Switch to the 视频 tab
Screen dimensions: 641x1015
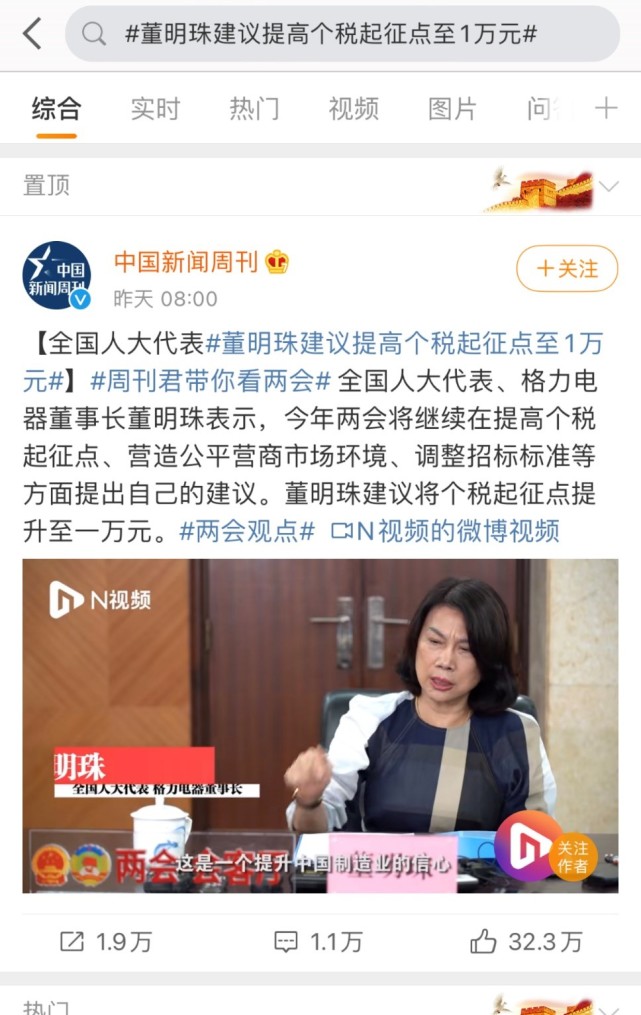click(353, 108)
